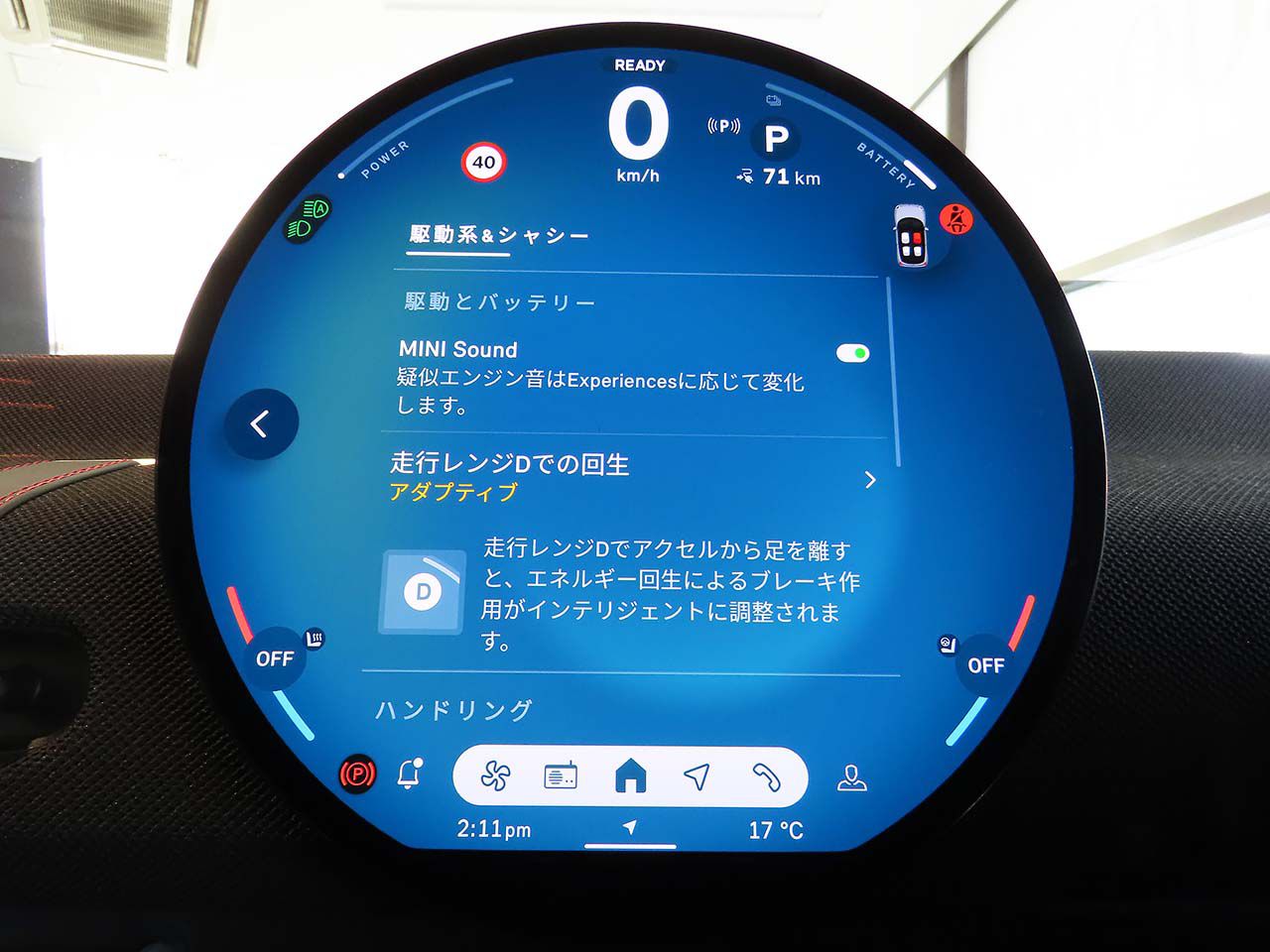Tap the right seat heating OFF button

click(985, 665)
